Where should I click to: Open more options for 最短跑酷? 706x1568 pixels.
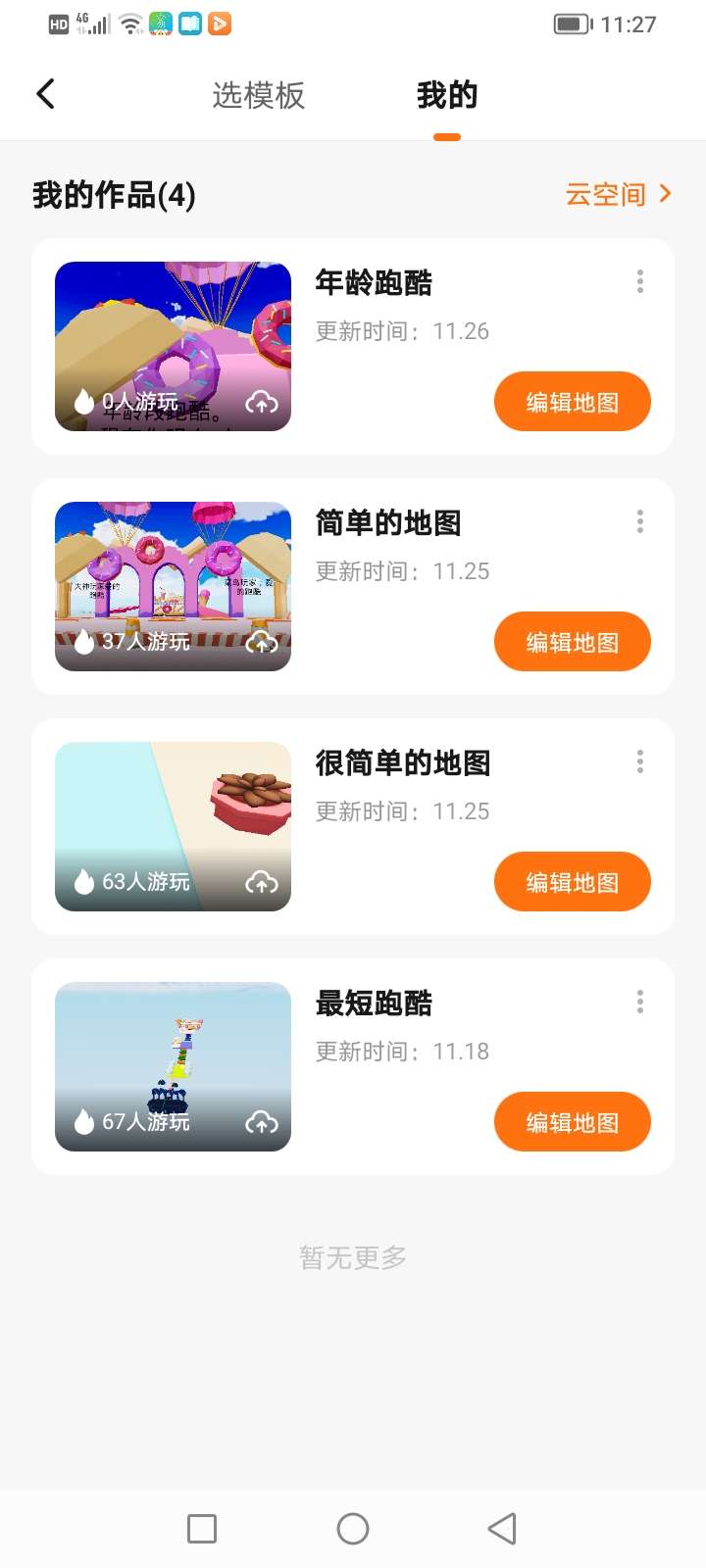[x=640, y=1003]
